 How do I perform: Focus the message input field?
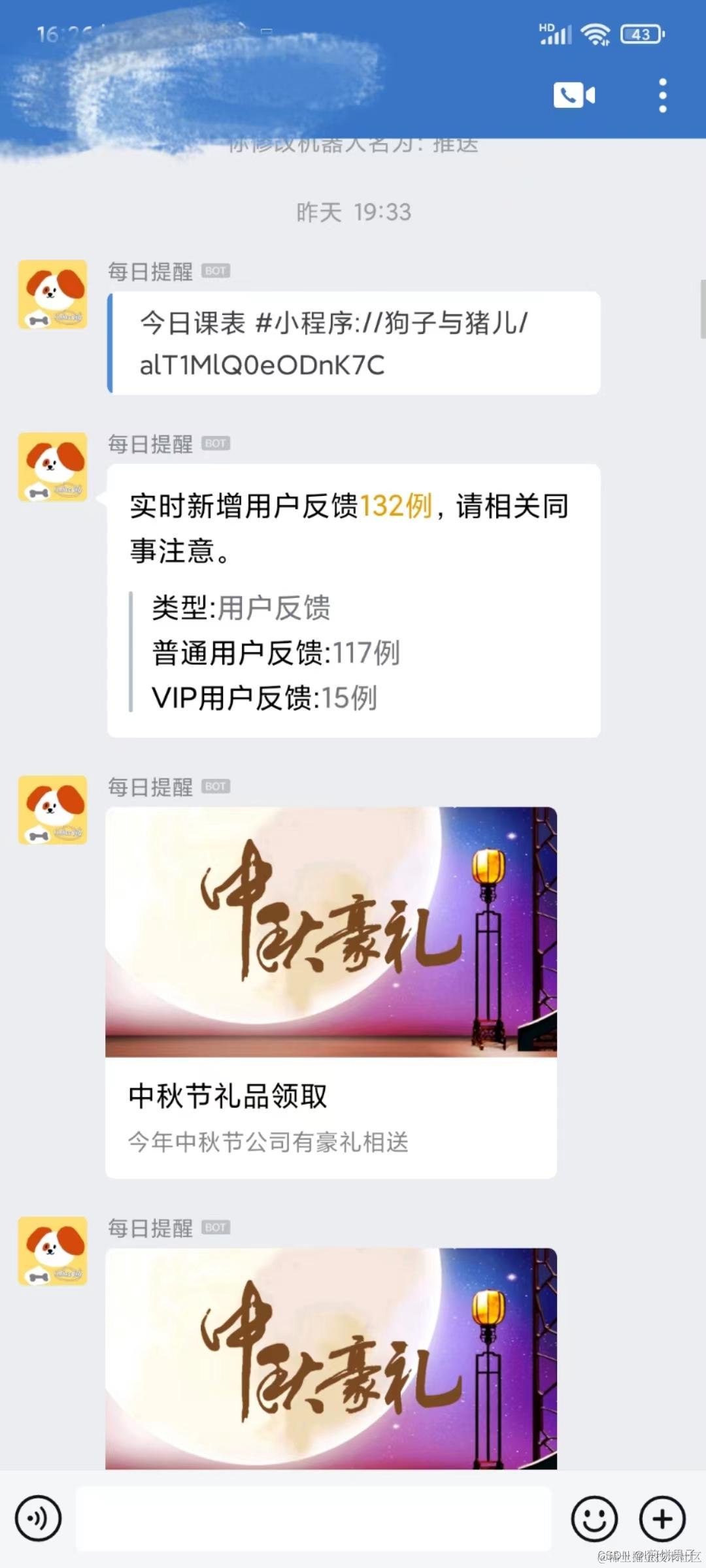(314, 1518)
